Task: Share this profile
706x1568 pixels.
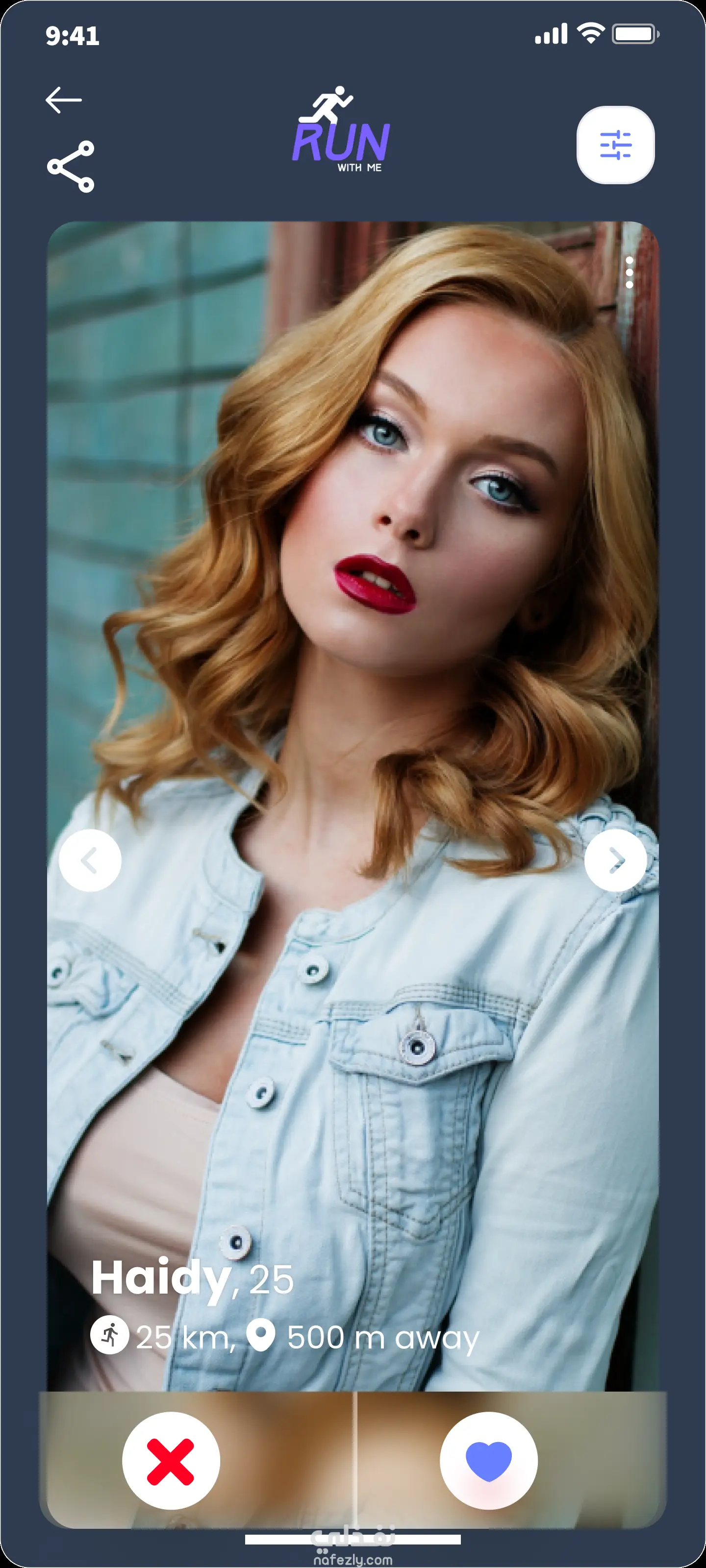Action: pyautogui.click(x=71, y=167)
